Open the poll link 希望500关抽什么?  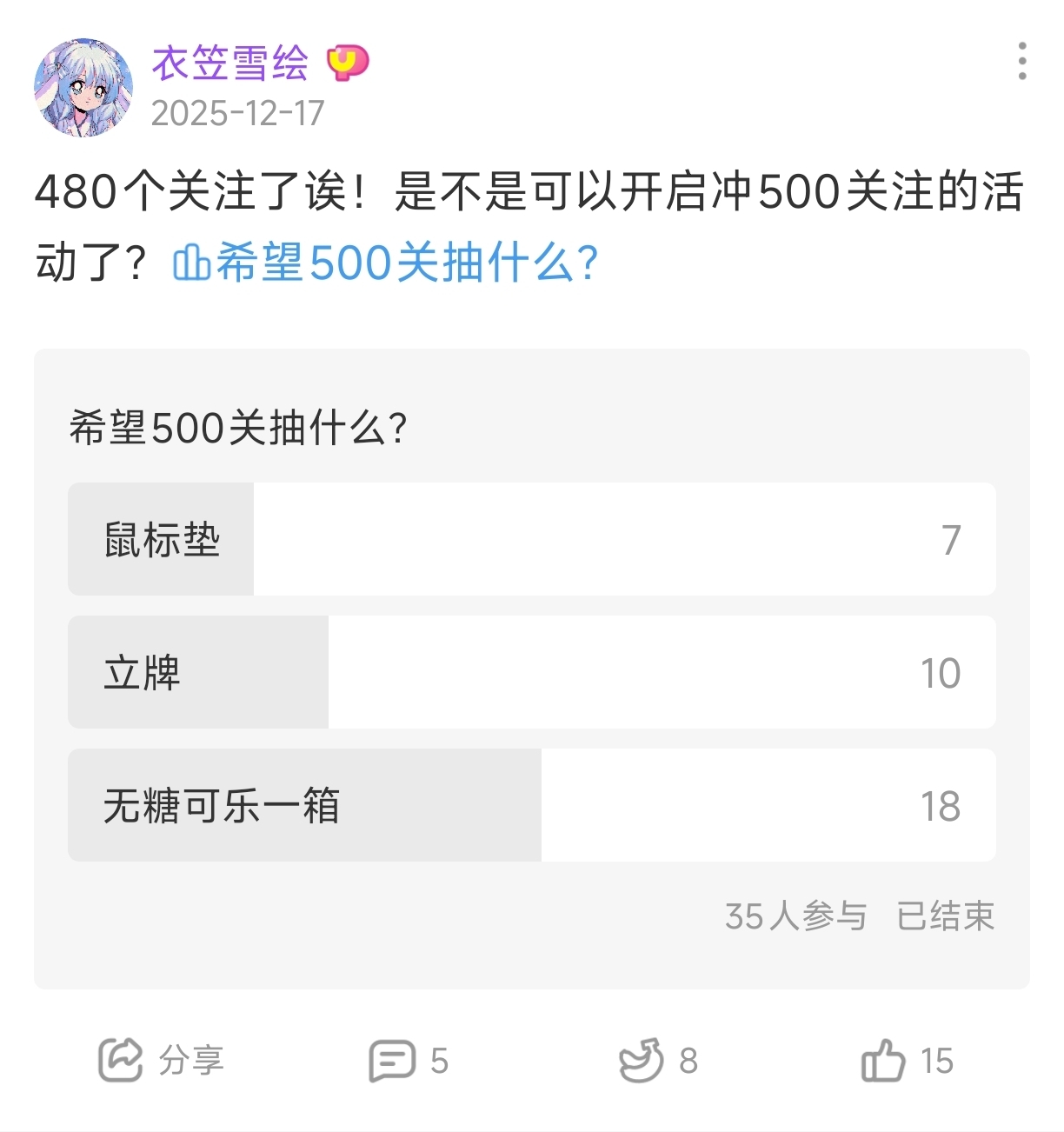pyautogui.click(x=386, y=263)
